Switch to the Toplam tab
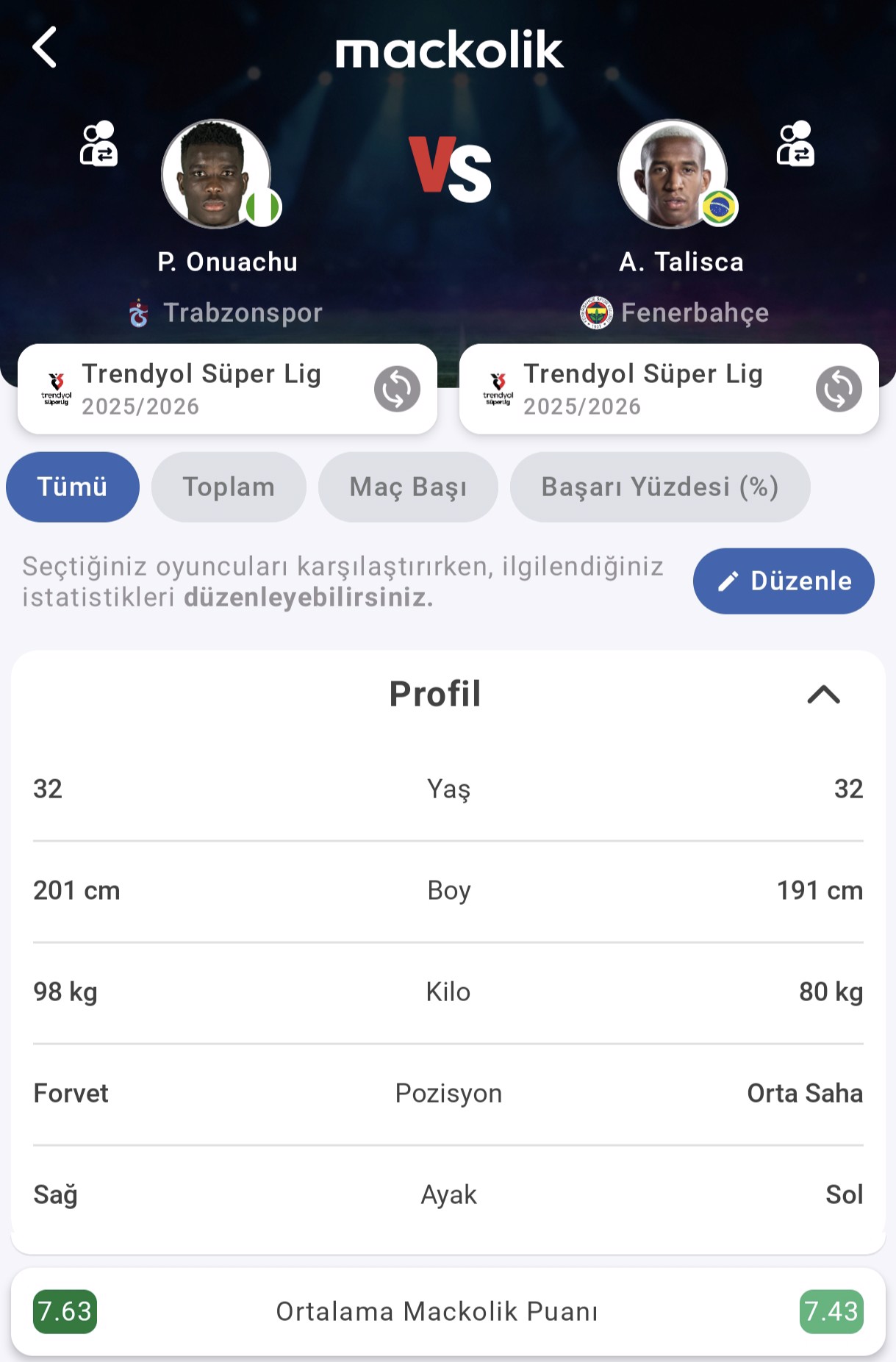 (229, 487)
